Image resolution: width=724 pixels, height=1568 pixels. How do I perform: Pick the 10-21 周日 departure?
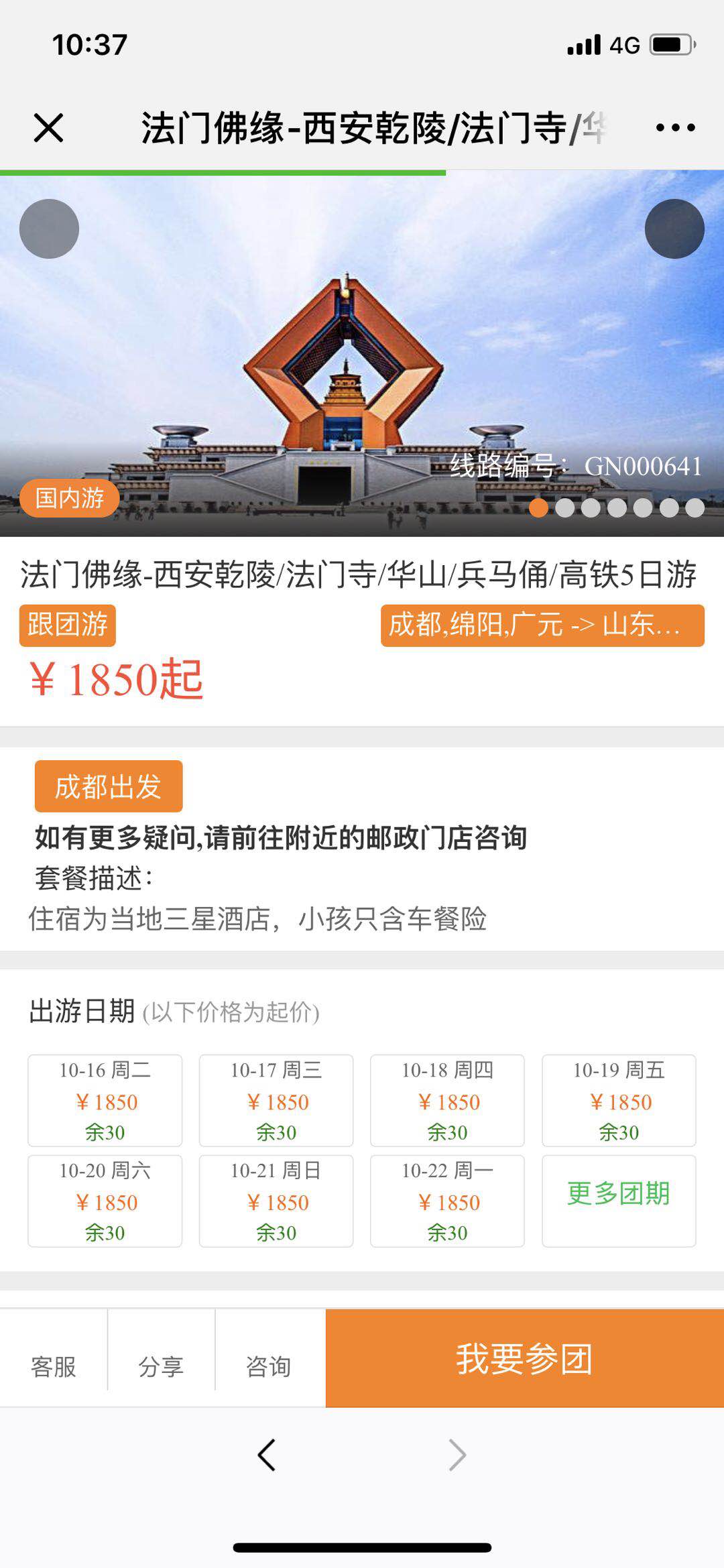tap(276, 1201)
